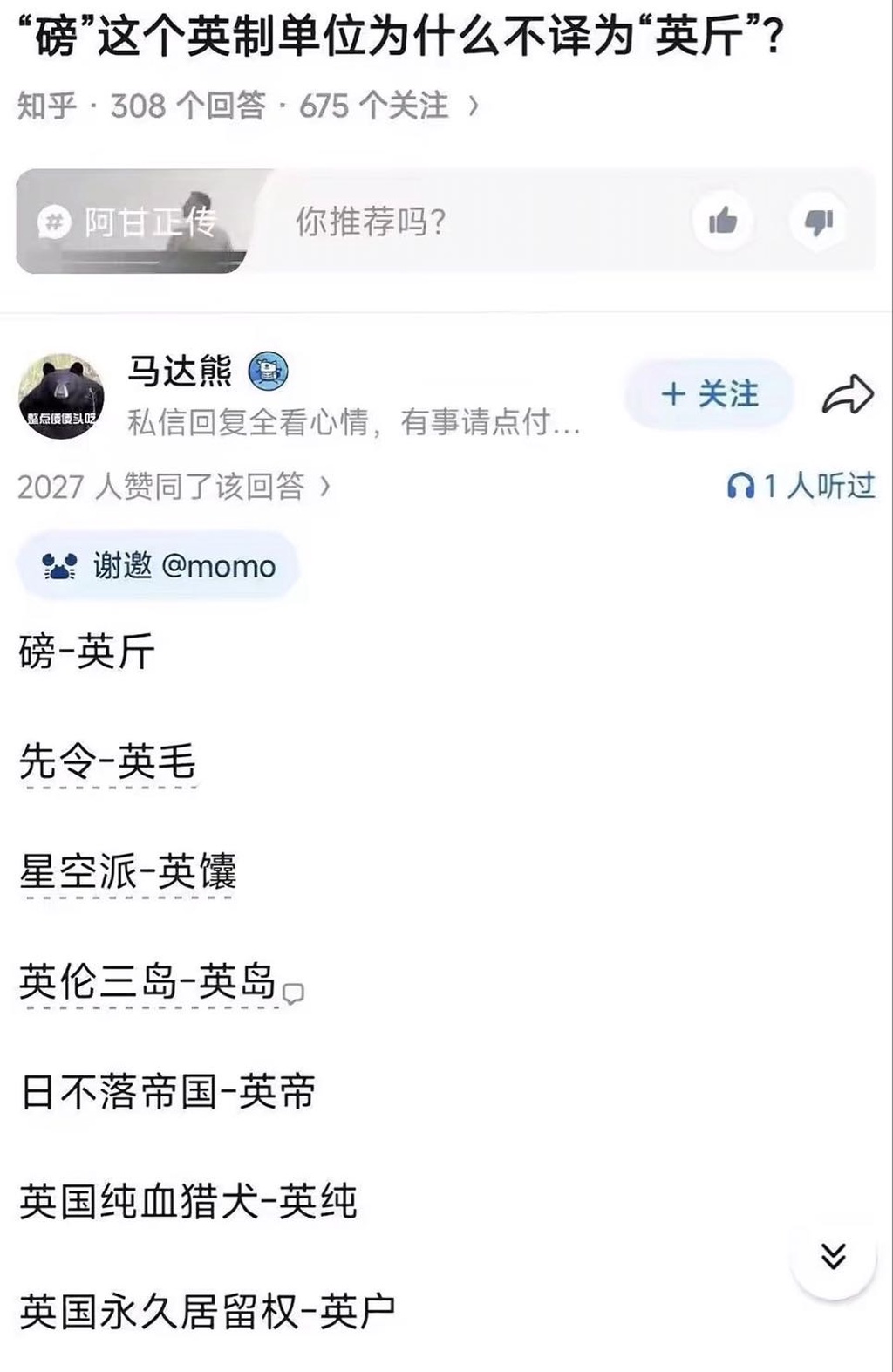Share this answer via the arrow icon
The width and height of the screenshot is (893, 1372).
pyautogui.click(x=848, y=395)
